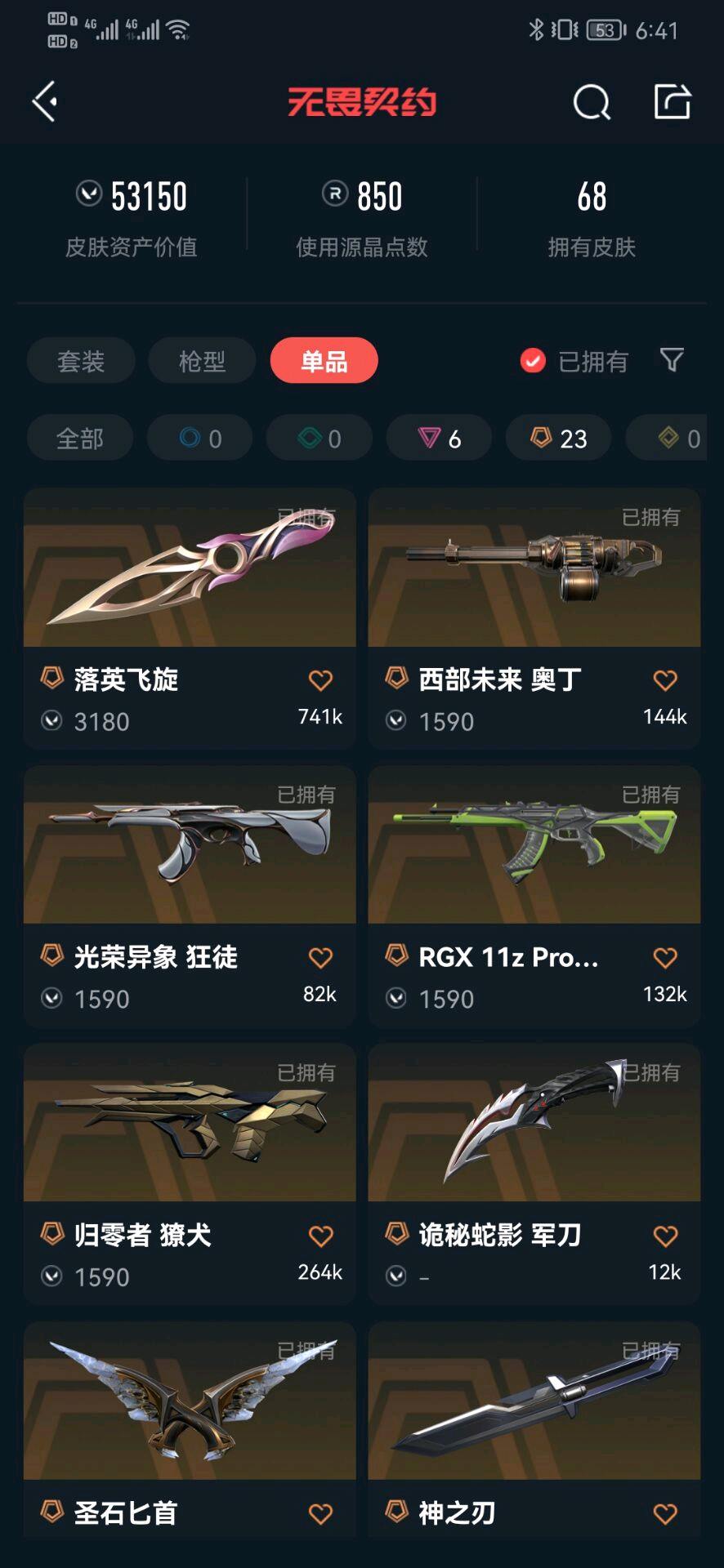
Task: Switch to the 套装 tab
Action: click(x=81, y=361)
